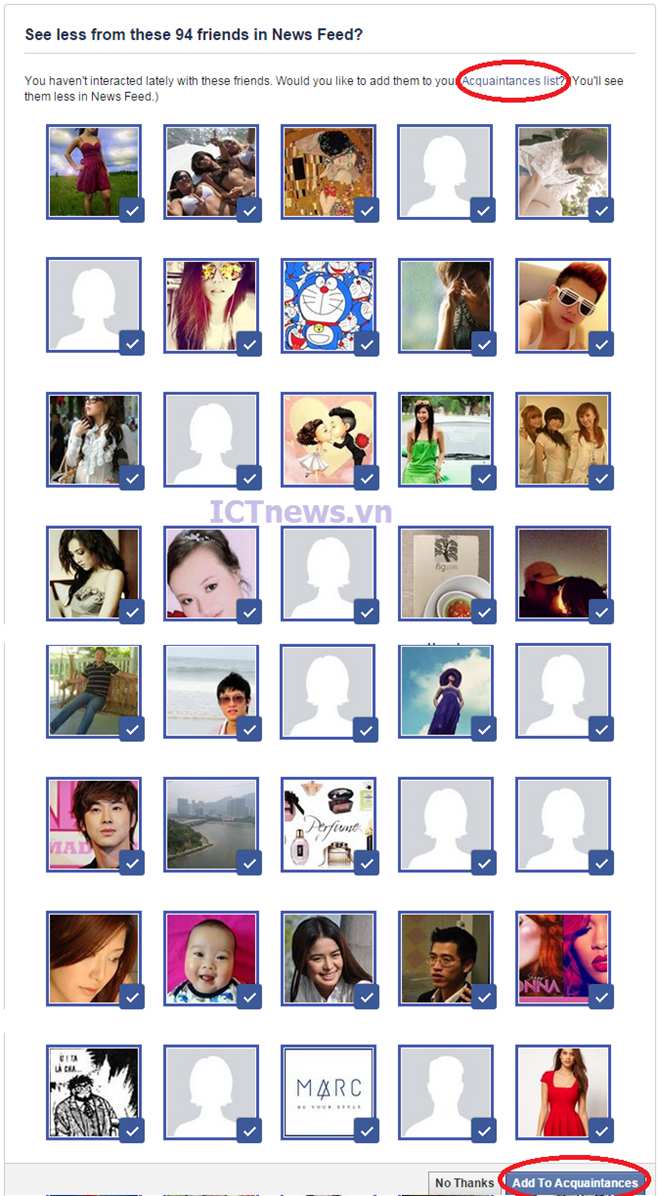Deselect the friend with smiling baby photo
The image size is (660, 1196).
250,995
